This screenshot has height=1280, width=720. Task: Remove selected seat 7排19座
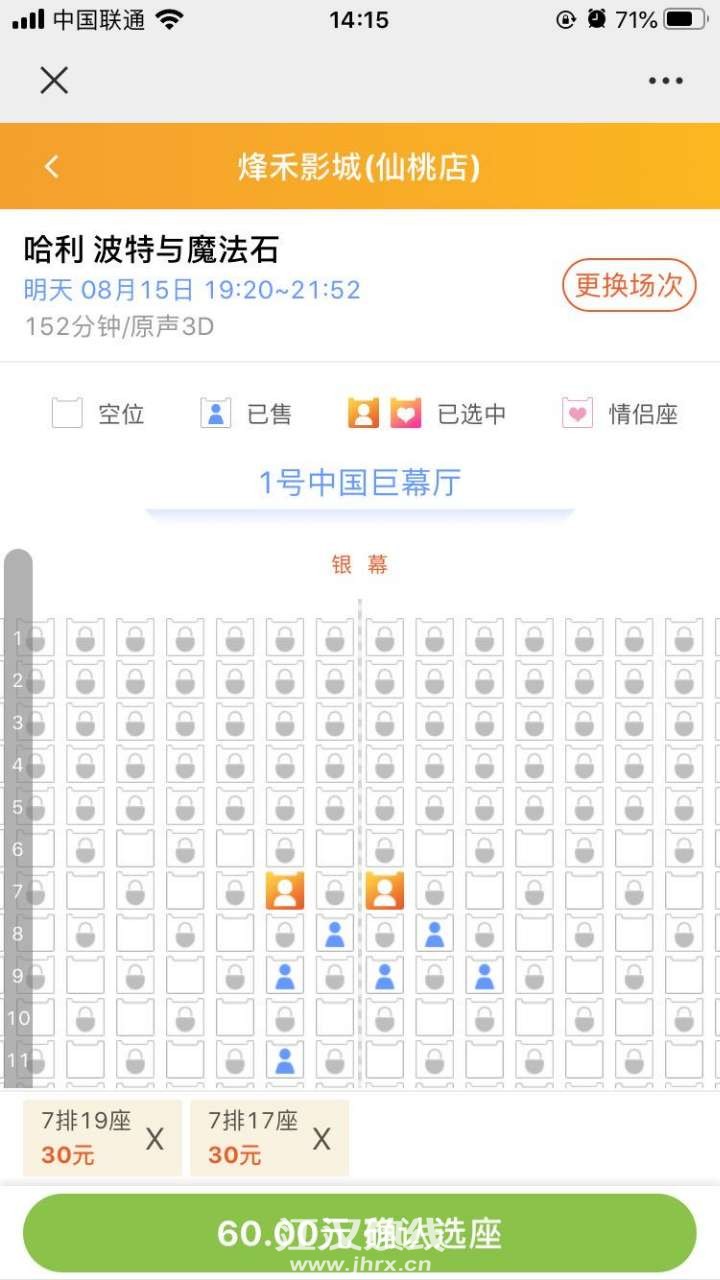pyautogui.click(x=154, y=1139)
